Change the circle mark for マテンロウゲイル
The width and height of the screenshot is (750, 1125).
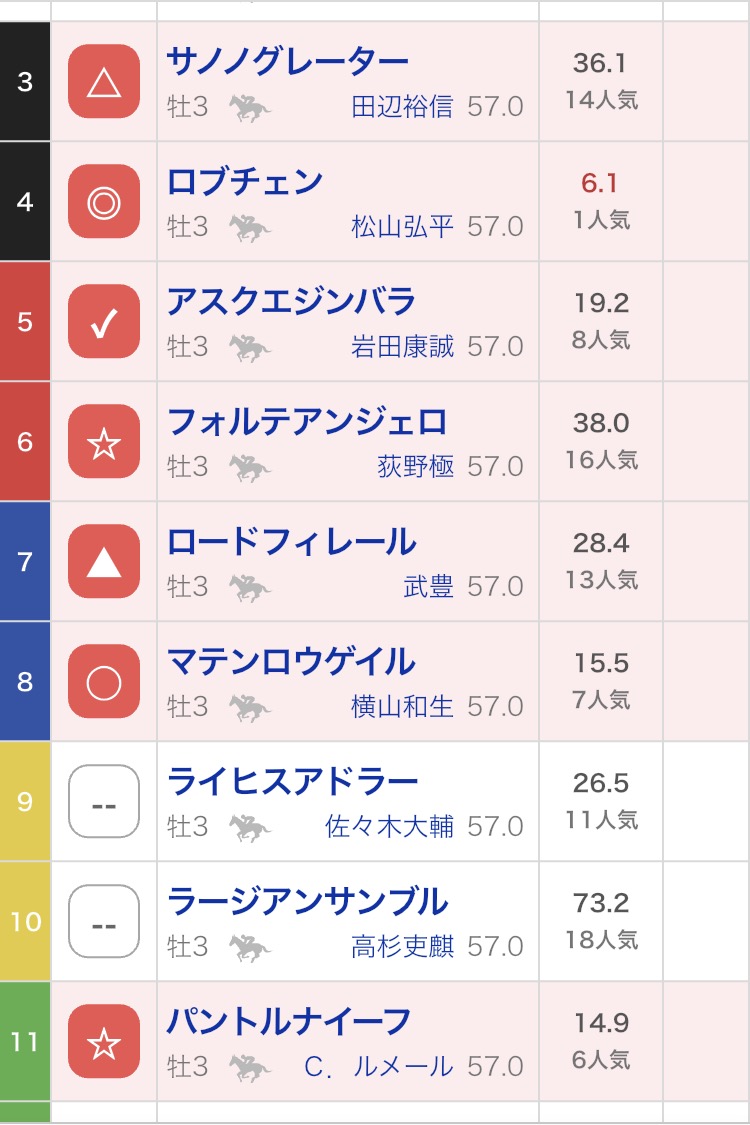click(104, 682)
